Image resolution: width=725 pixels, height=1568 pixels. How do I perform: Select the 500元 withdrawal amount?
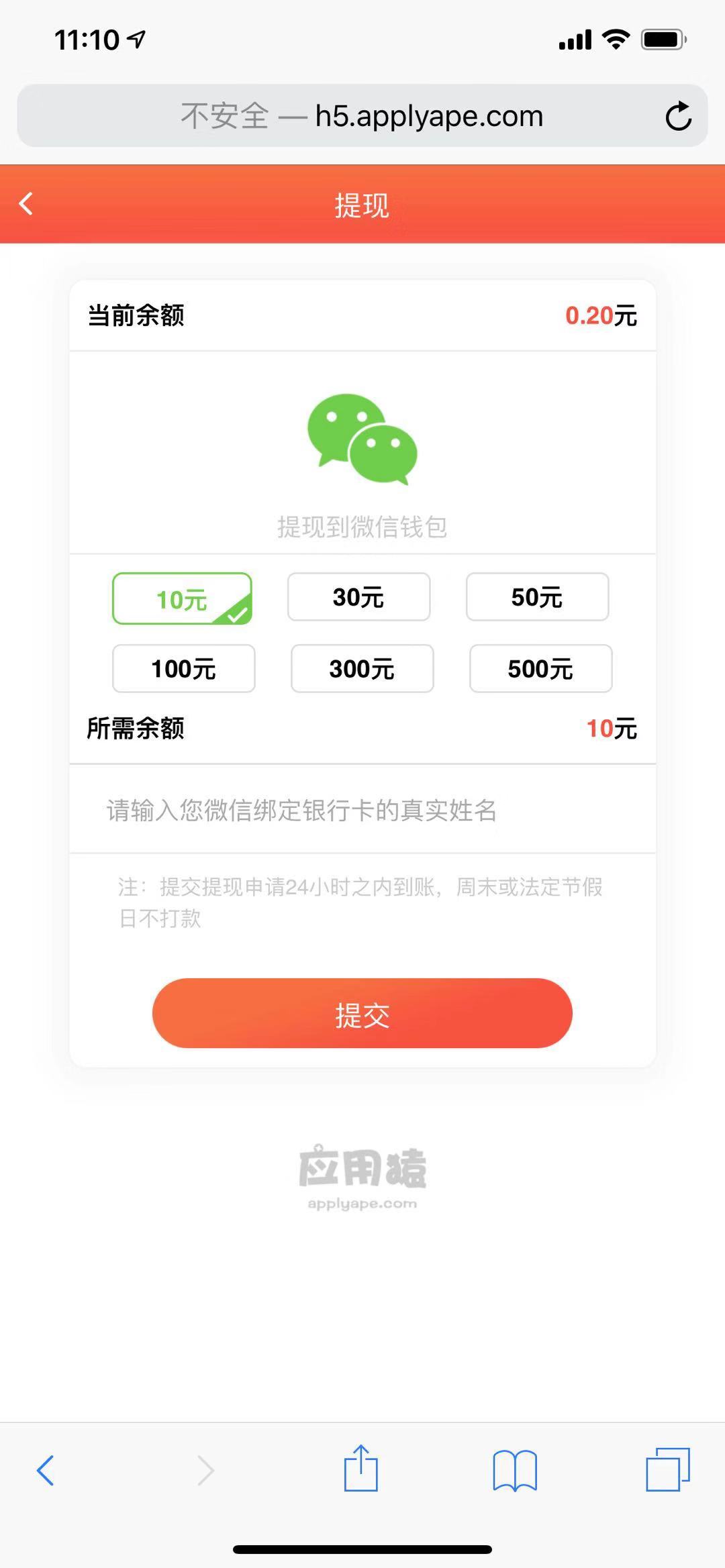point(540,668)
